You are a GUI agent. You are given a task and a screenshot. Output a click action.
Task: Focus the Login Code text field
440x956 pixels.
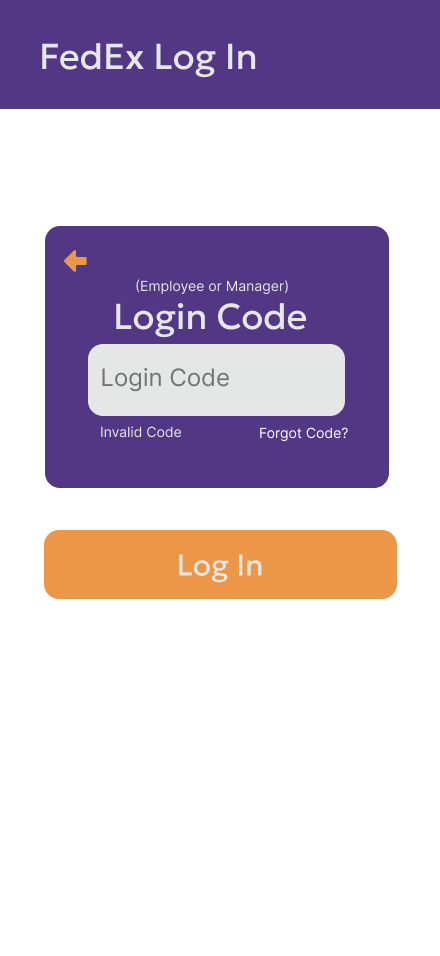[216, 380]
